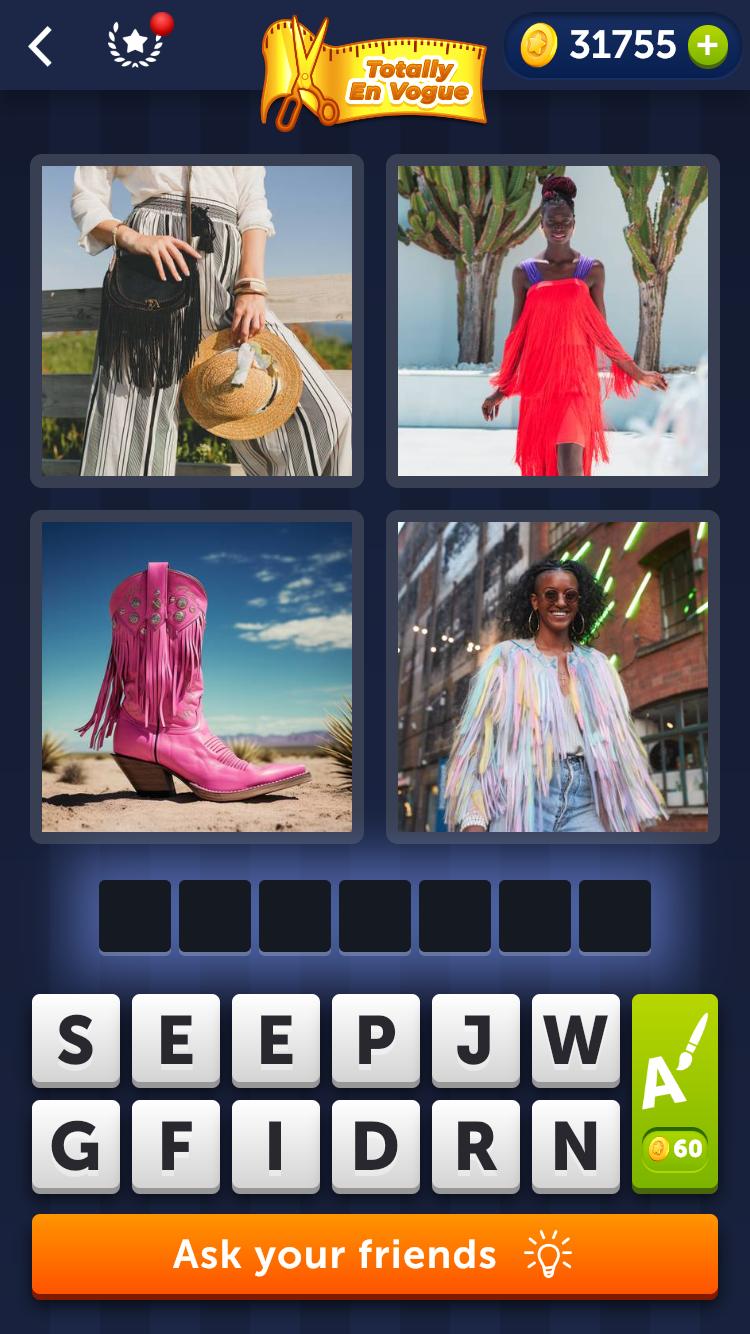Screen dimensions: 750x1334
Task: Enlarge the pastel fringe jacket photo
Action: 553,677
